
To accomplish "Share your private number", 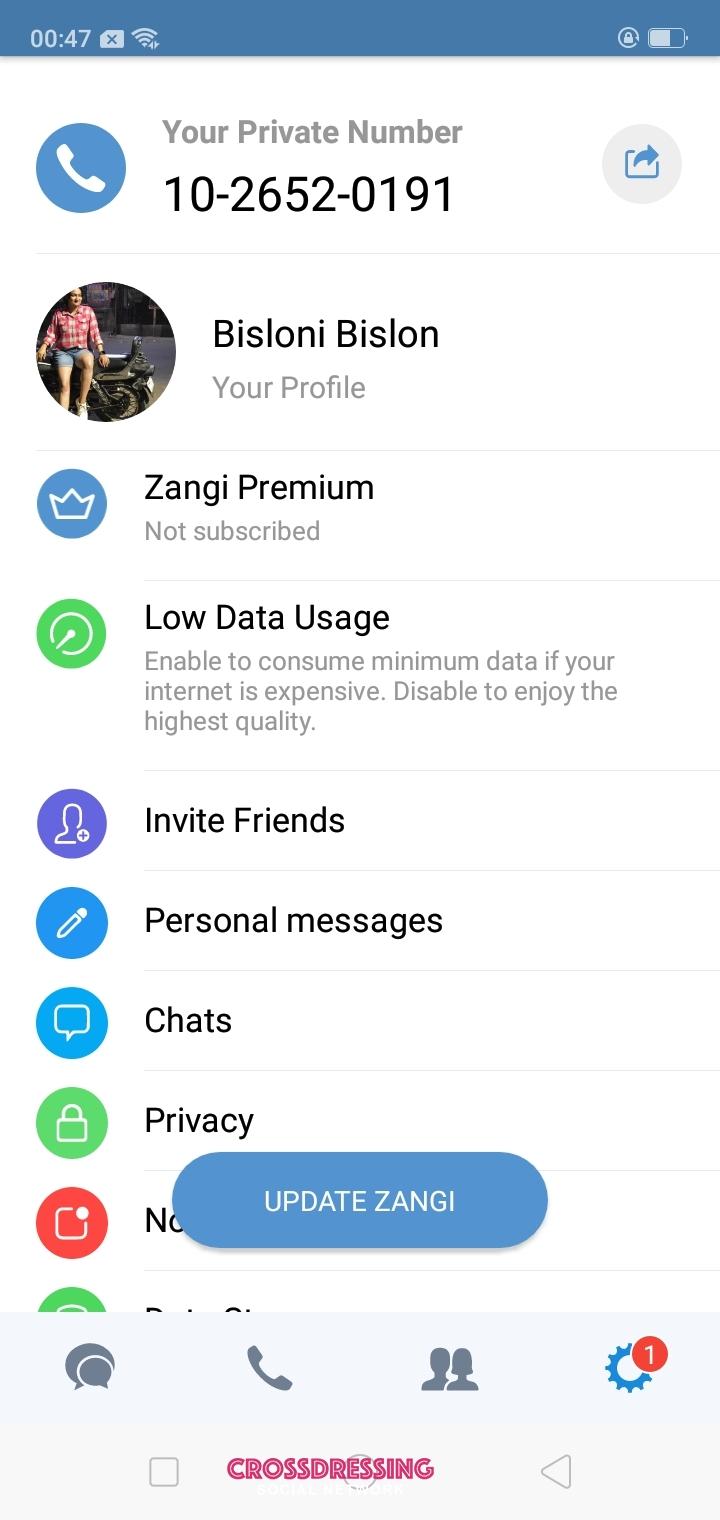I will (x=641, y=163).
